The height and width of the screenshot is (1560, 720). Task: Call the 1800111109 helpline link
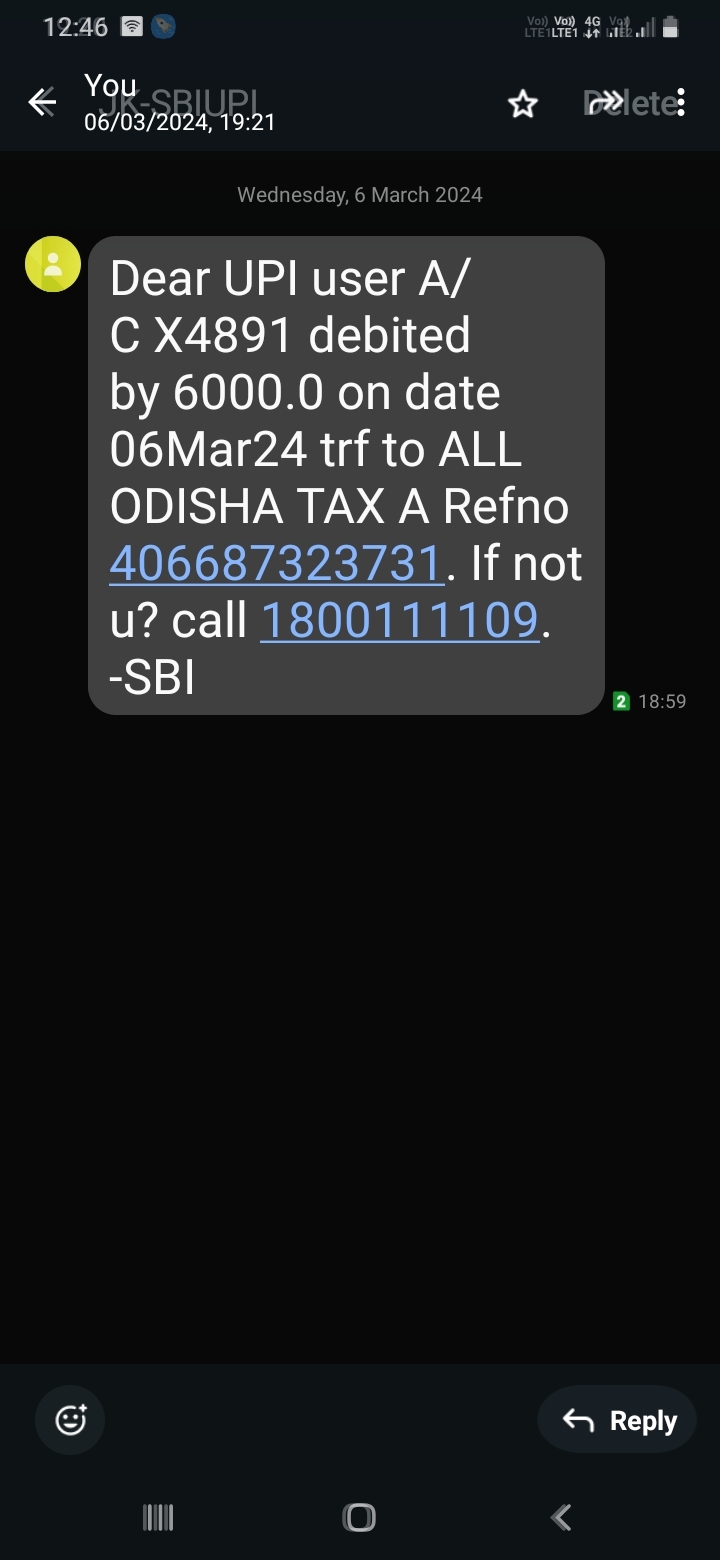point(399,621)
